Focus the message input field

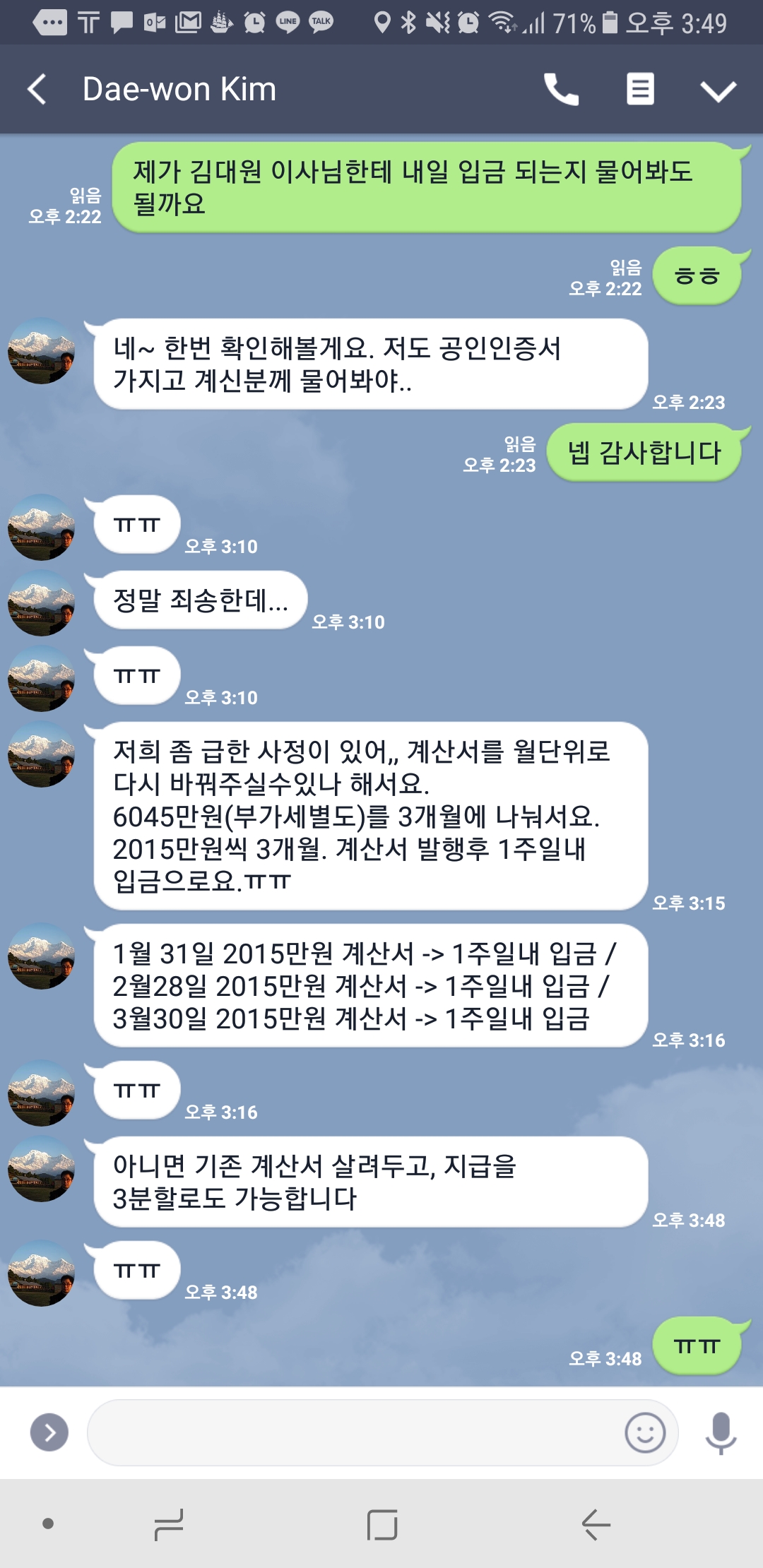[353, 1432]
